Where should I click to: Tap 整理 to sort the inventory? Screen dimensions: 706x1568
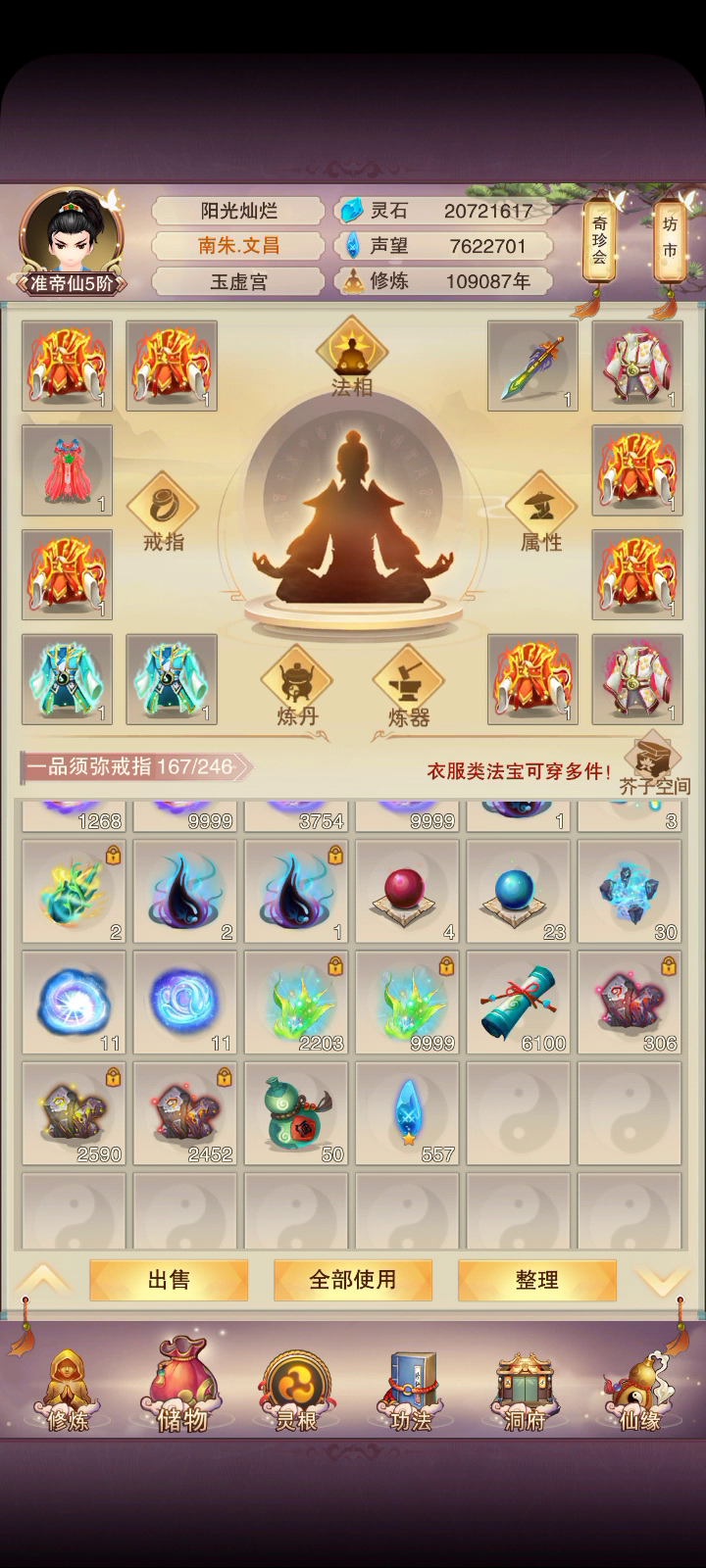point(537,1280)
